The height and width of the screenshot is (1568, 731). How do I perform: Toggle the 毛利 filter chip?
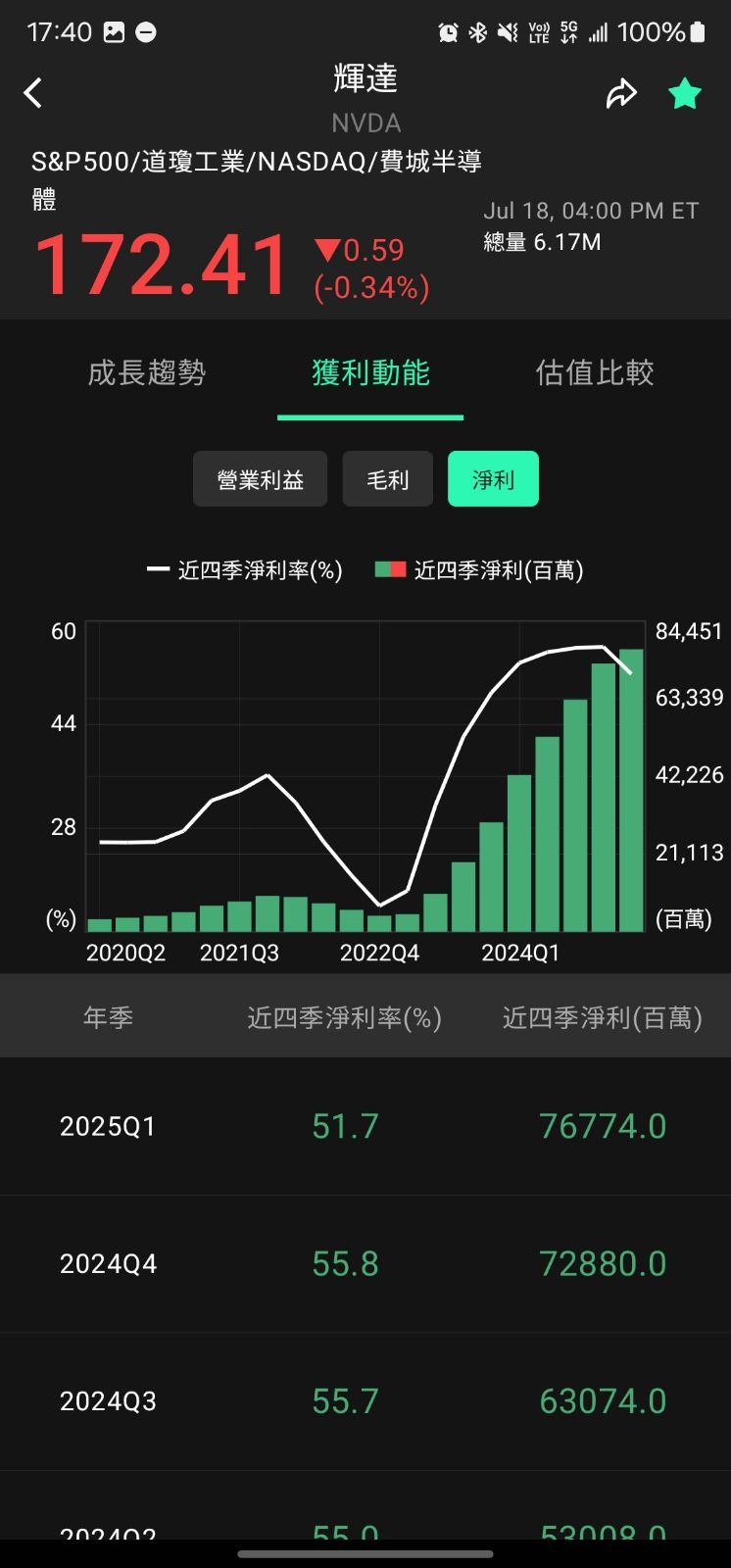click(x=387, y=478)
